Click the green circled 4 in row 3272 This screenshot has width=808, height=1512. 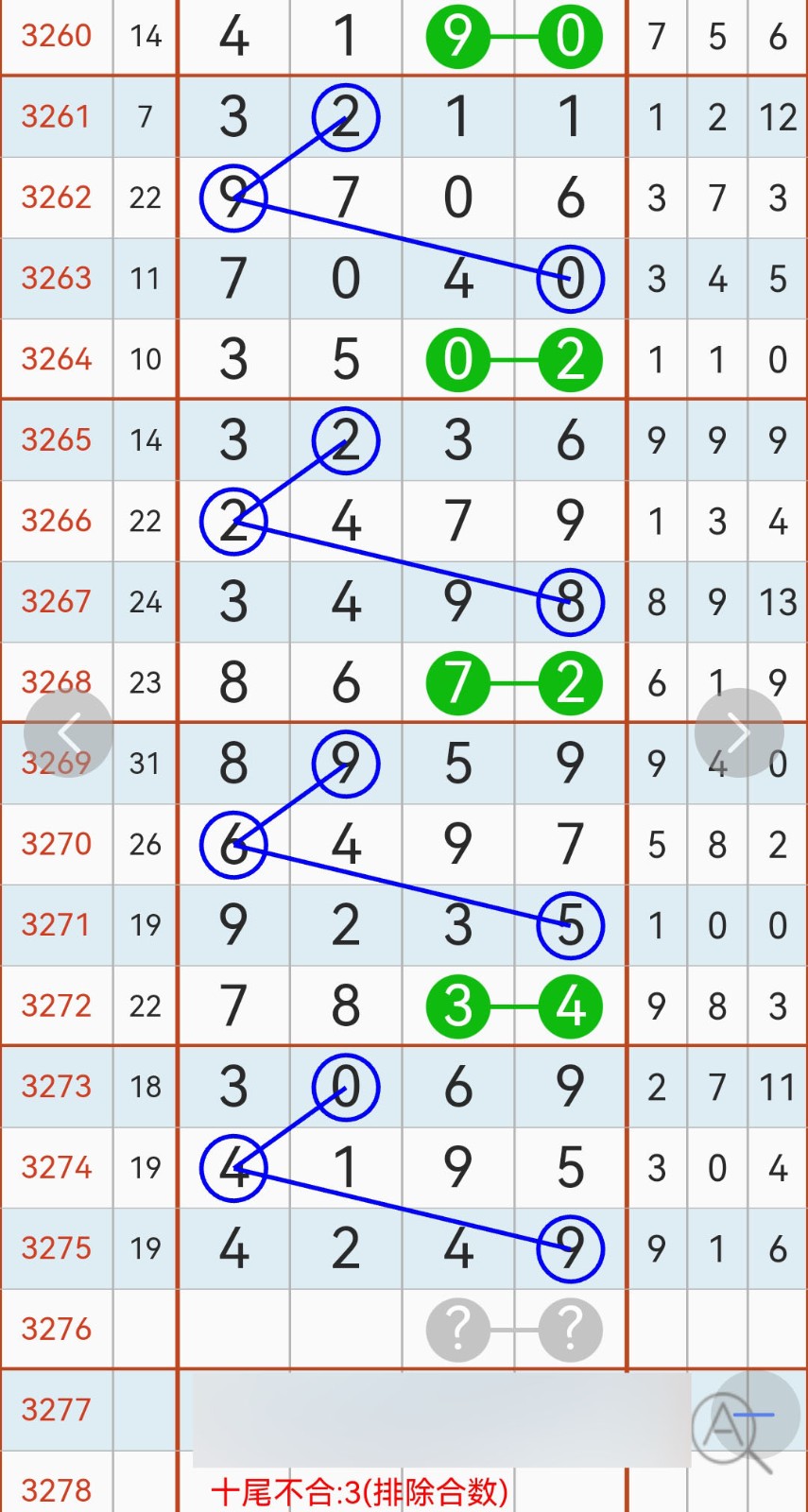pyautogui.click(x=569, y=1006)
